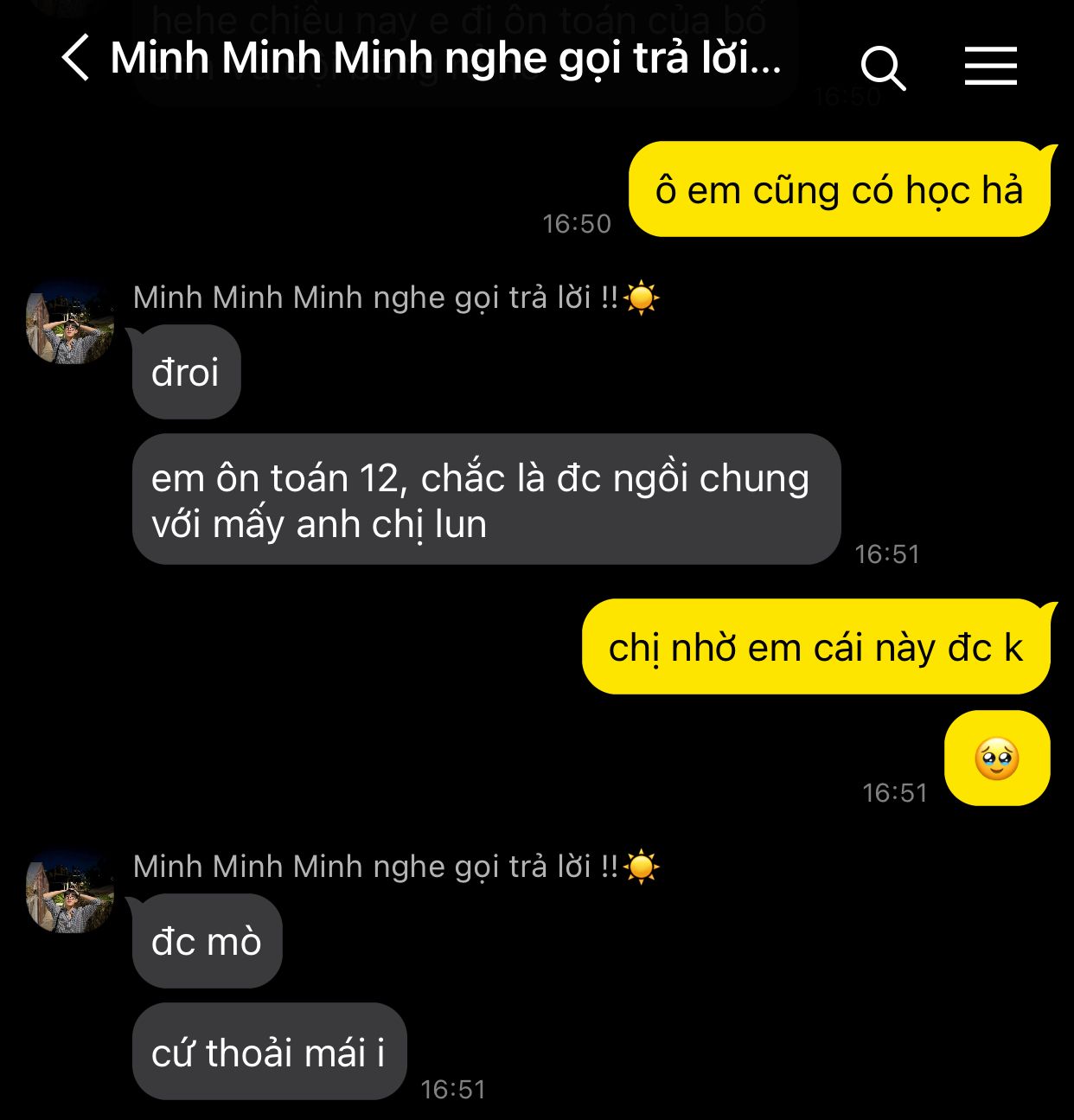
Task: Search within this conversation
Action: click(883, 67)
